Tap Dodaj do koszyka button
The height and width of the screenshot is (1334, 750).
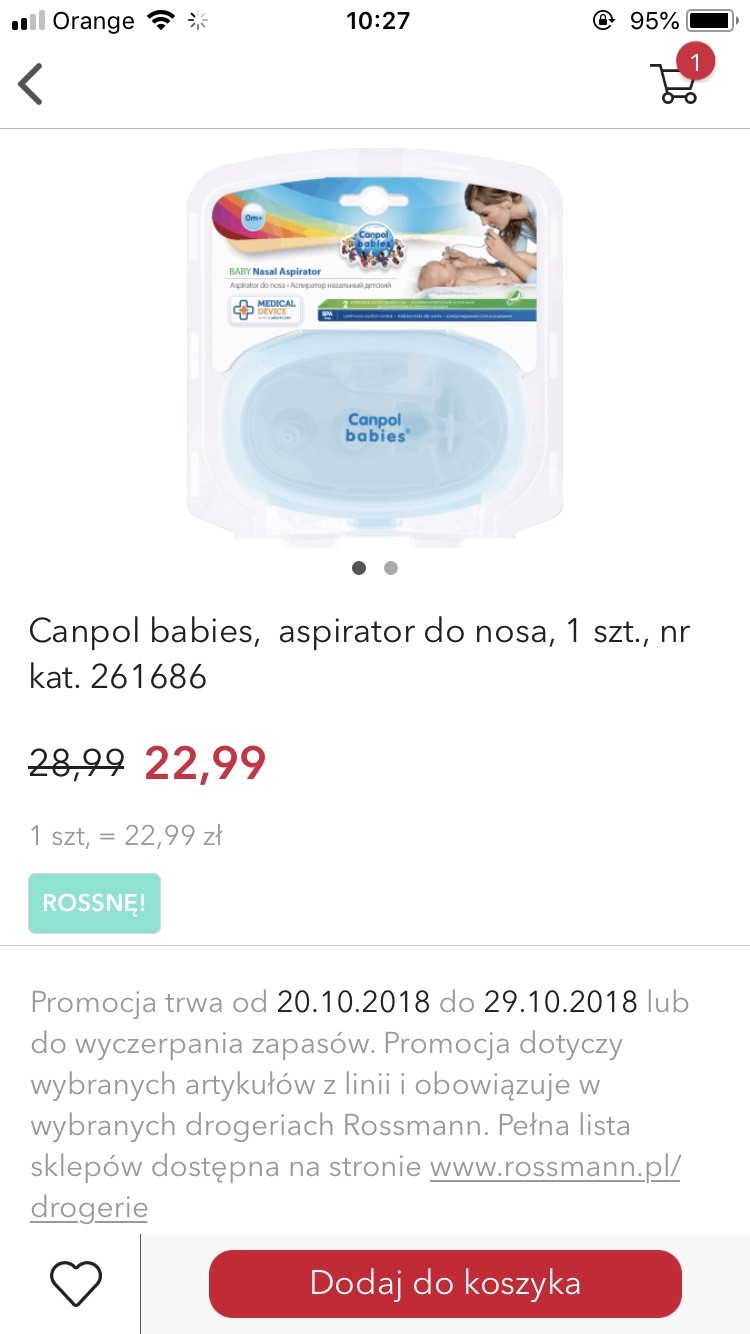point(445,1283)
